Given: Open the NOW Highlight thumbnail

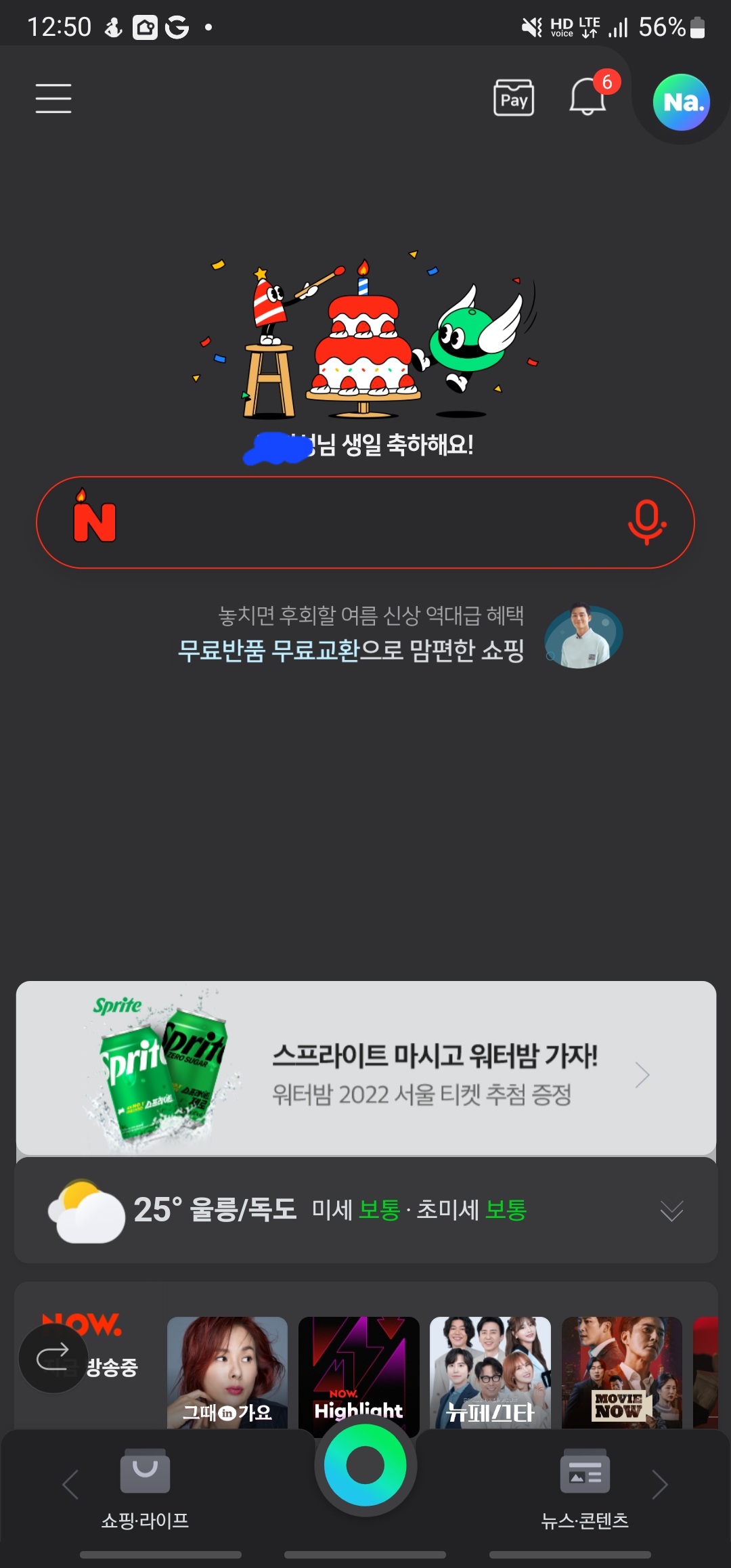Looking at the screenshot, I should coord(359,1372).
